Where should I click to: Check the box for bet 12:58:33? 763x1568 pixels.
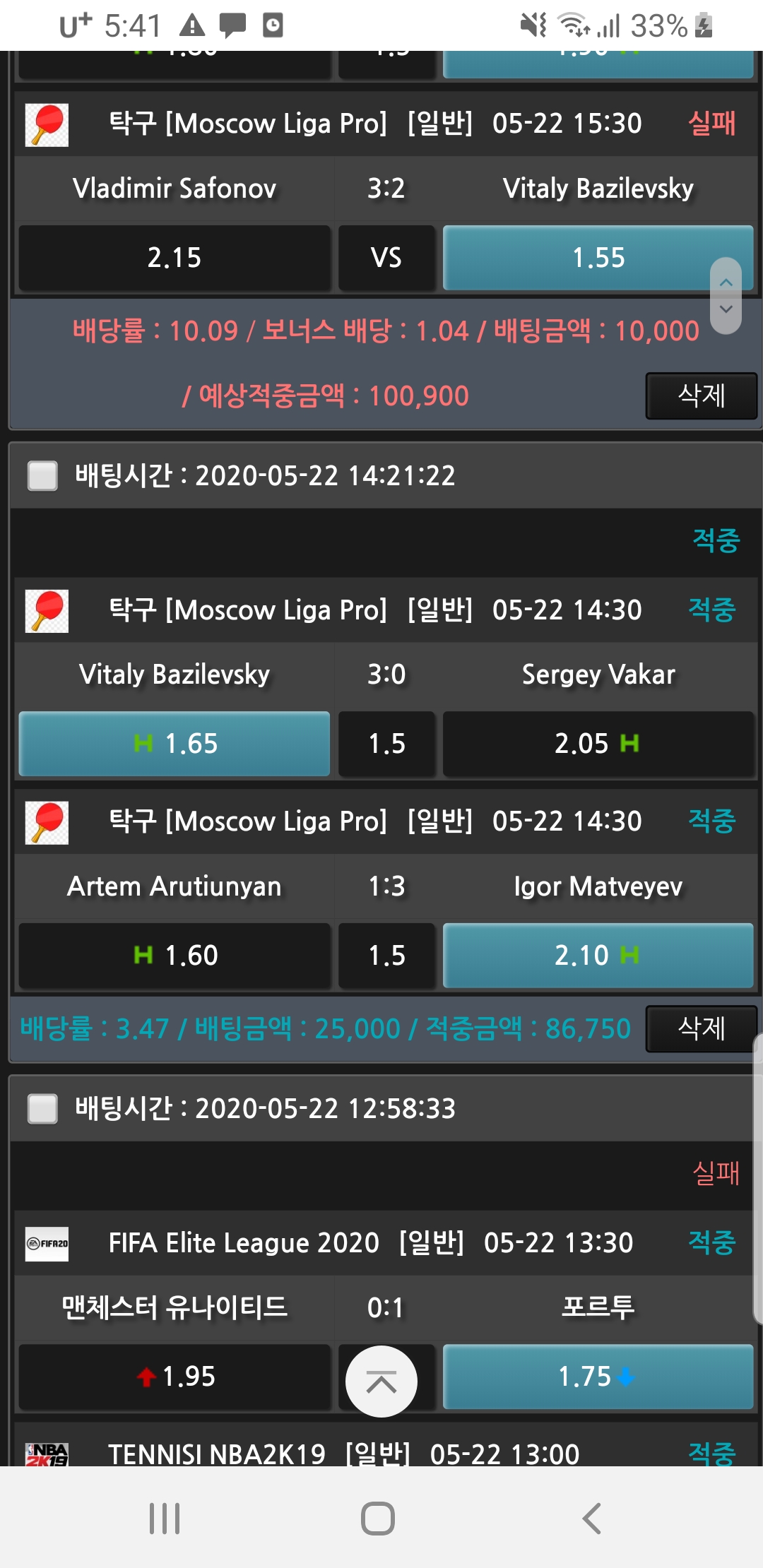click(42, 1108)
